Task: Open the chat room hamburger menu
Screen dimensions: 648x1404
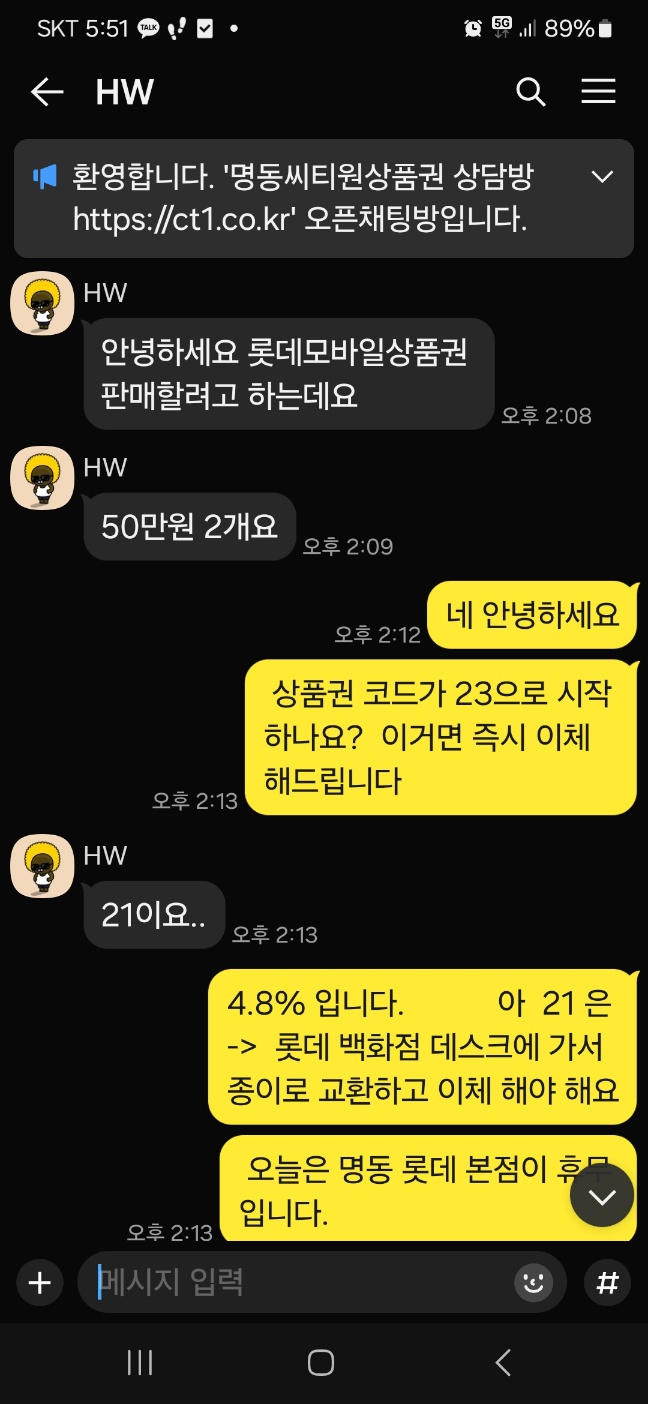Action: (598, 93)
